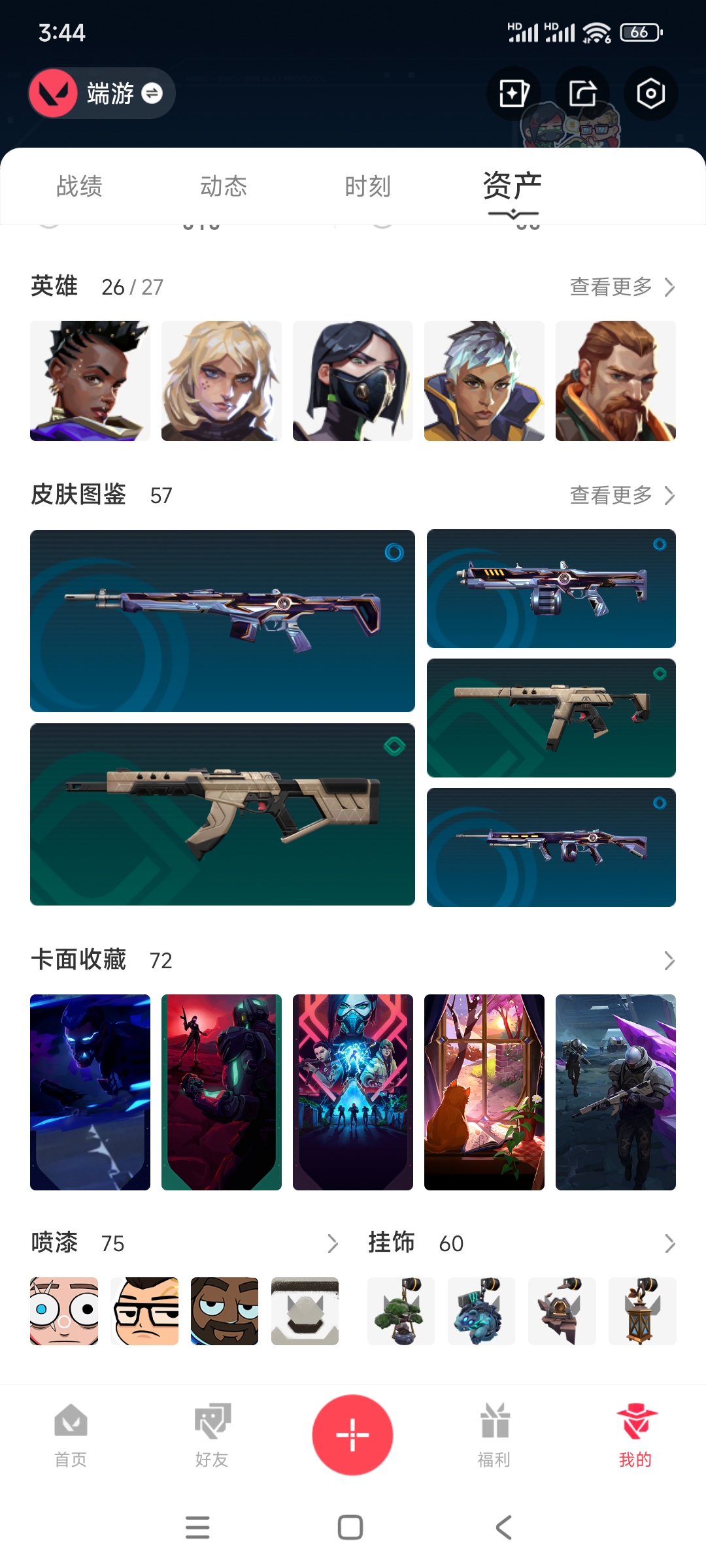The image size is (706, 1568).
Task: Switch to the 动态 tab
Action: [x=224, y=187]
